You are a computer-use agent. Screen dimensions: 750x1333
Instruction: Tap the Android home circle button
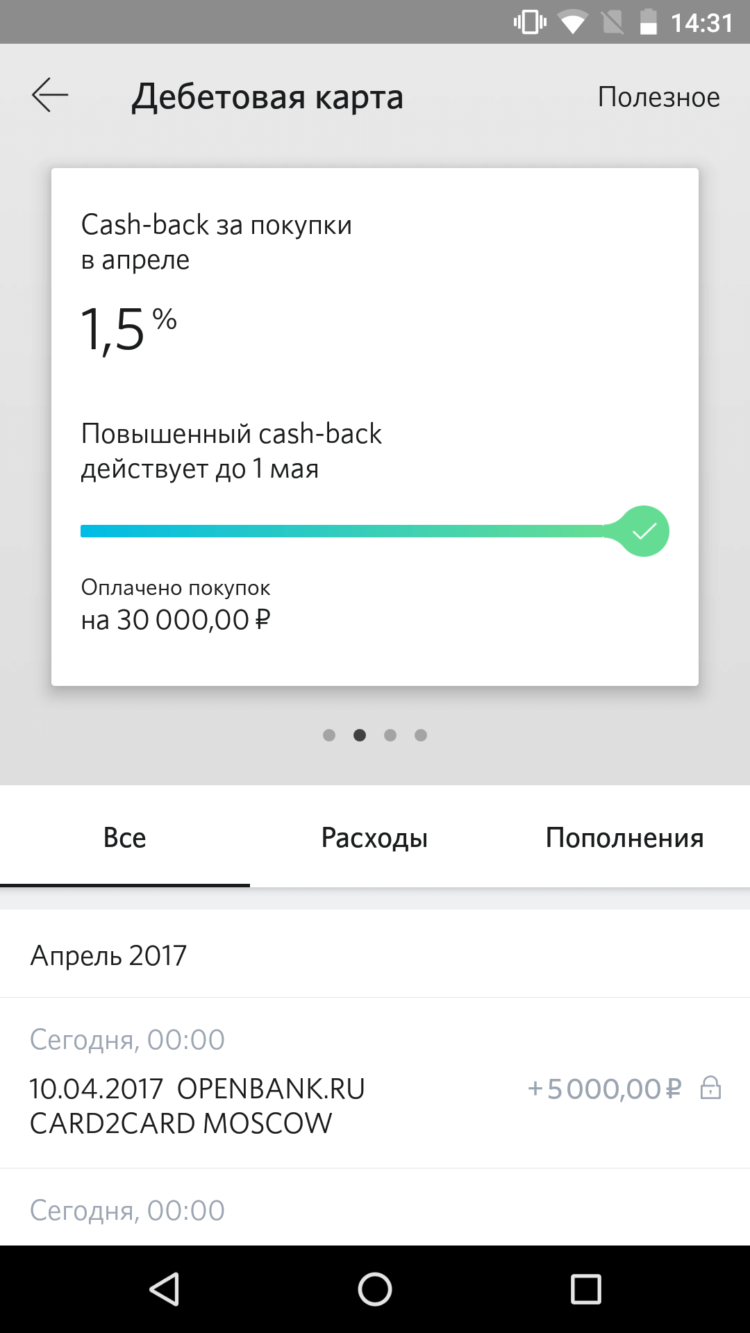tap(375, 1290)
